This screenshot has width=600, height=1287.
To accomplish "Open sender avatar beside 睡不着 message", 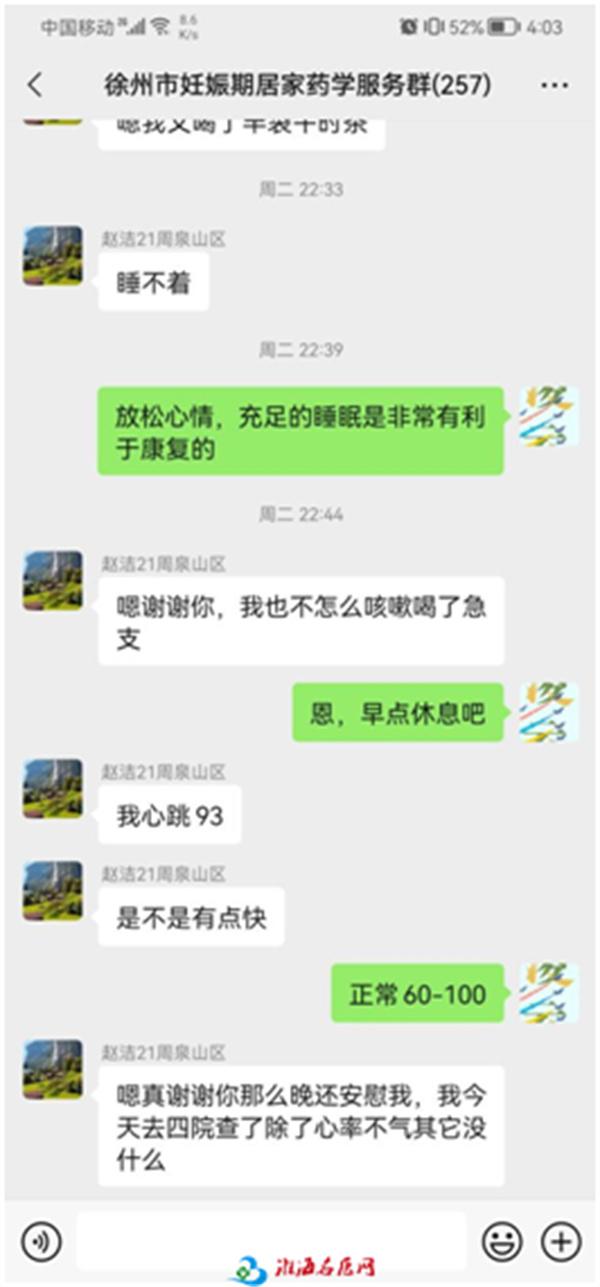I will pos(52,256).
